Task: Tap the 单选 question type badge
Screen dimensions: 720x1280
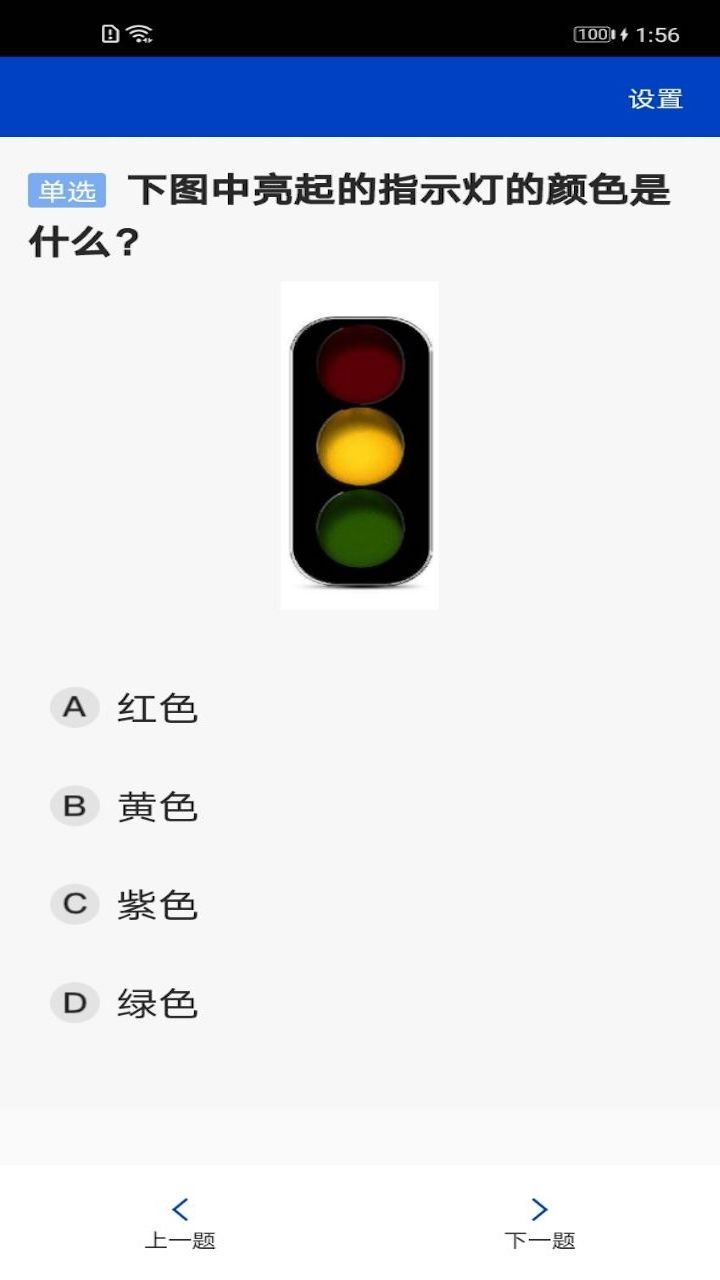Action: click(x=68, y=188)
